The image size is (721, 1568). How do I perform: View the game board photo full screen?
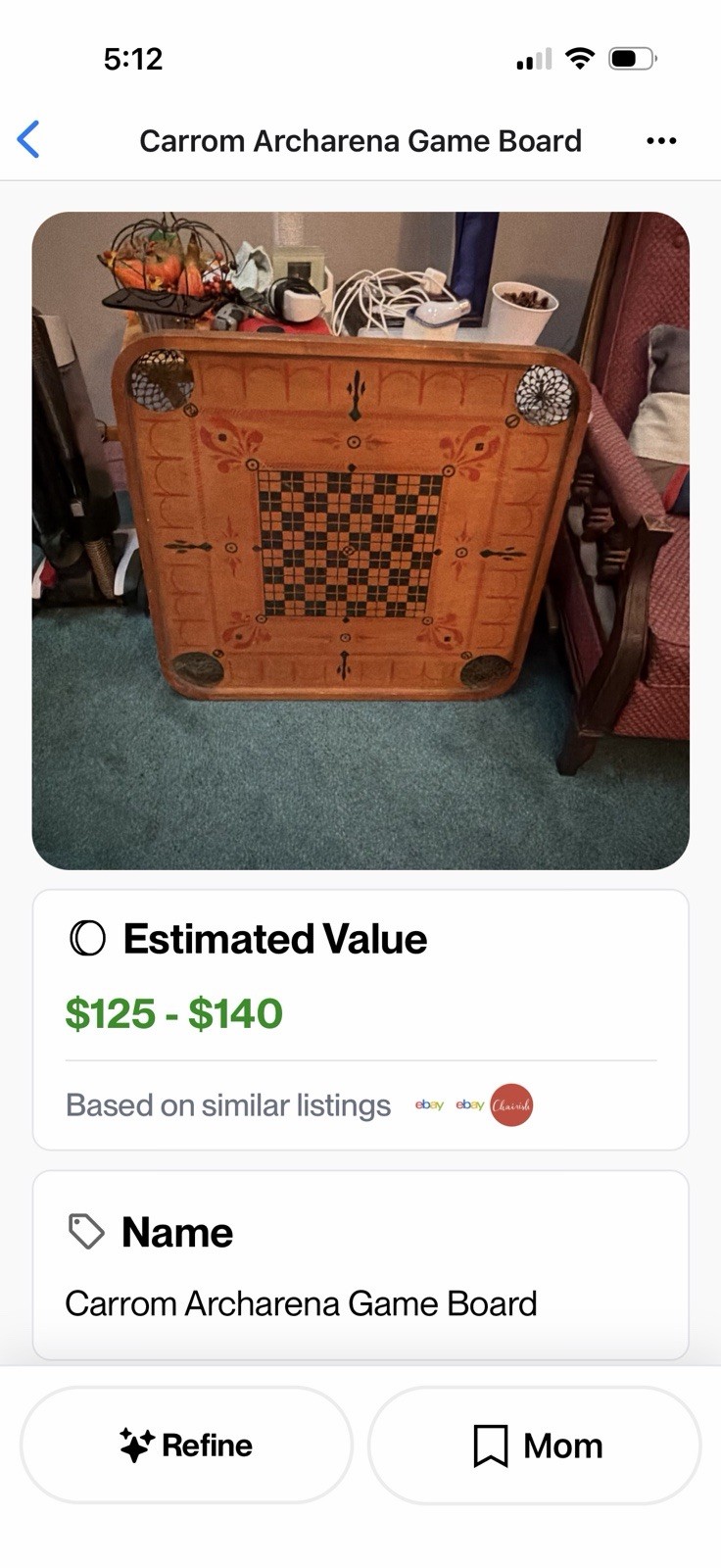coord(360,540)
